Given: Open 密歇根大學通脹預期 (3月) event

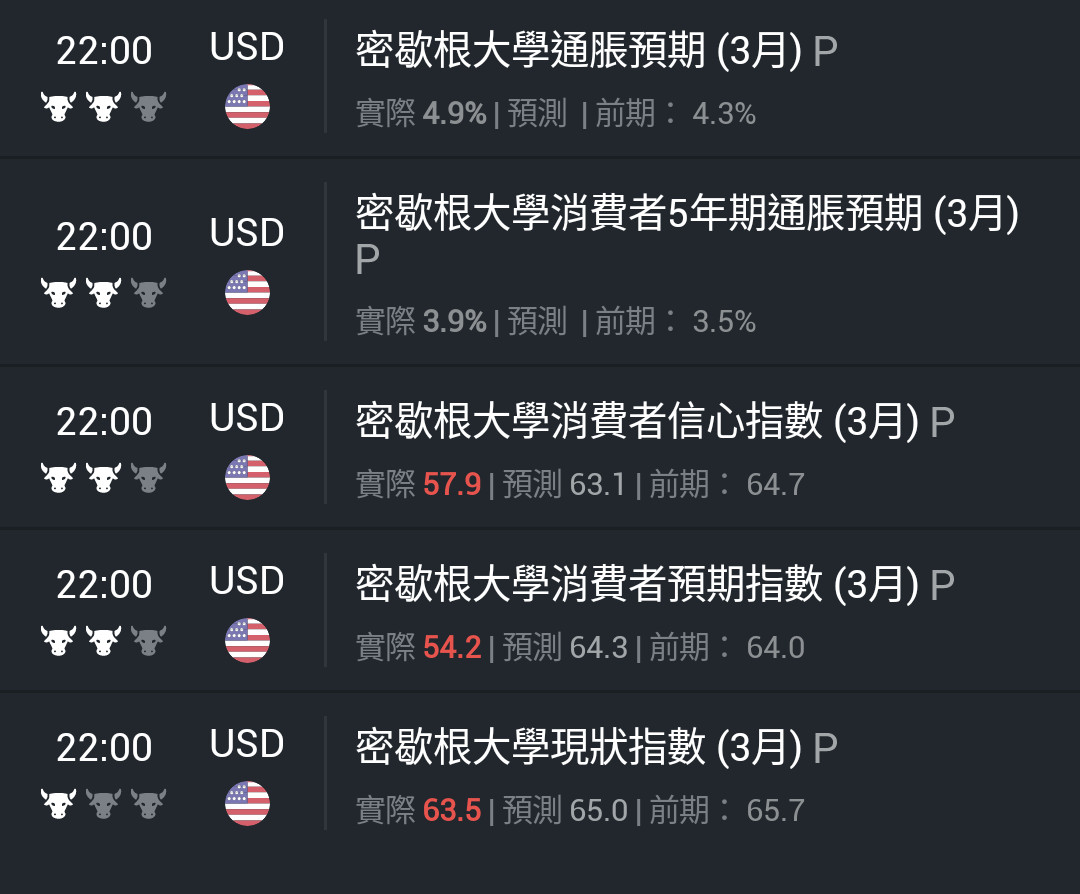Looking at the screenshot, I should (580, 52).
